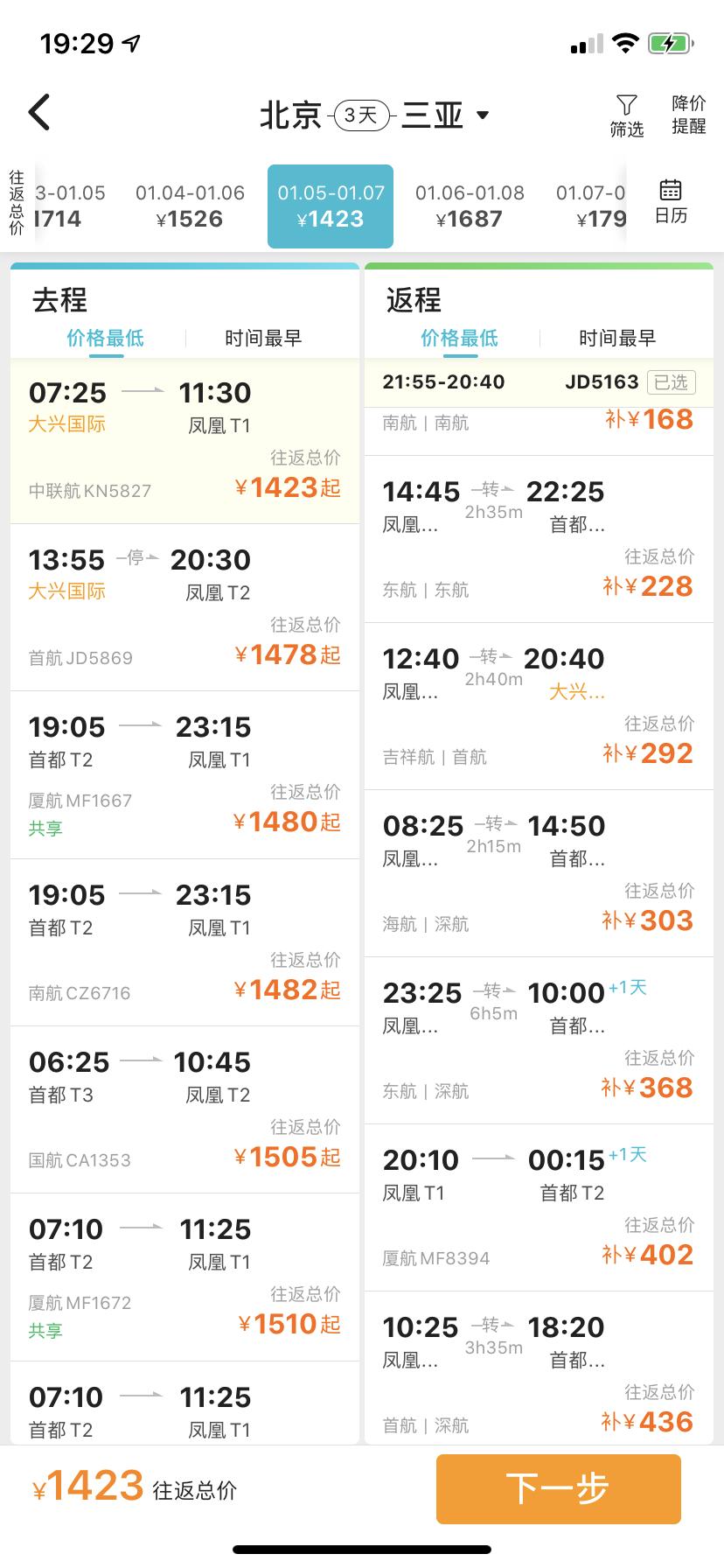724x1568 pixels.
Task: Tap the stopover 停 icon on JD5869 flight
Action: click(x=135, y=558)
